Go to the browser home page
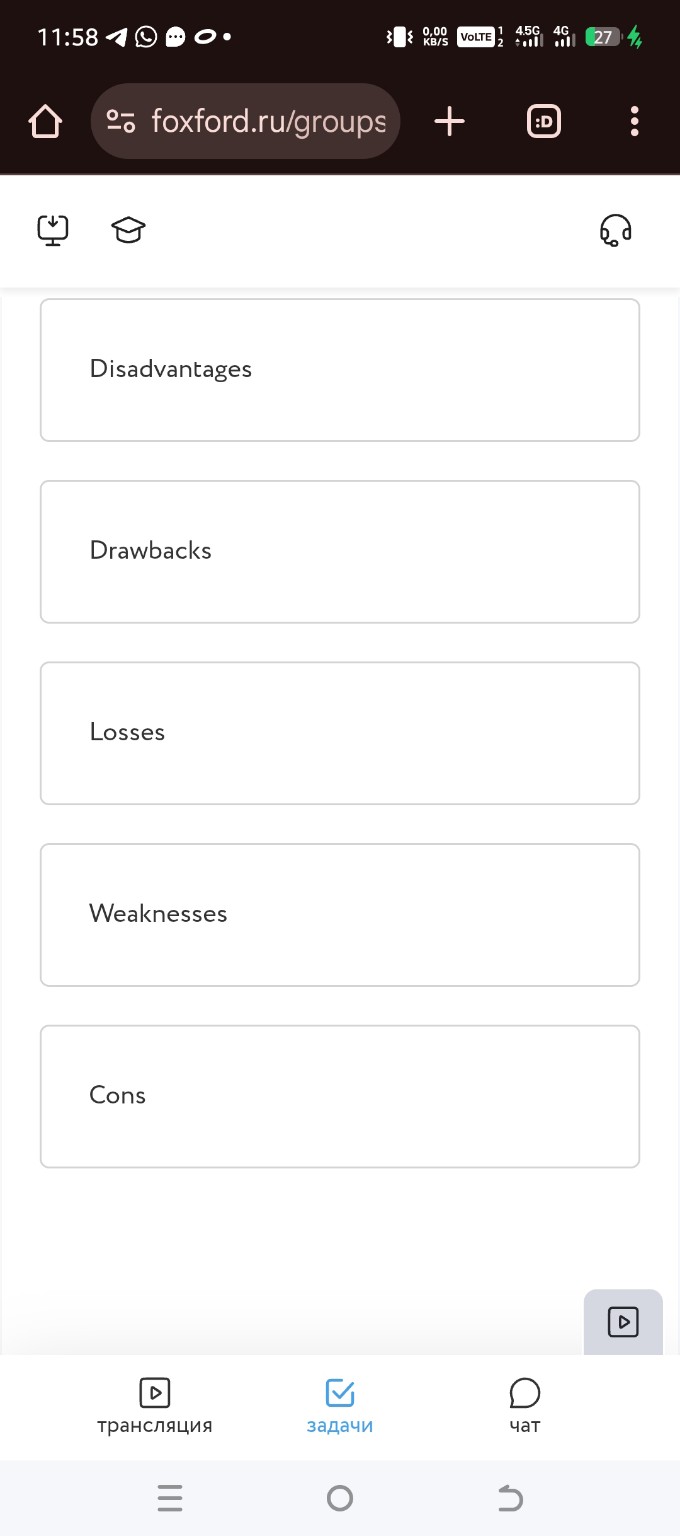Screen dimensions: 680x1536 point(45,122)
